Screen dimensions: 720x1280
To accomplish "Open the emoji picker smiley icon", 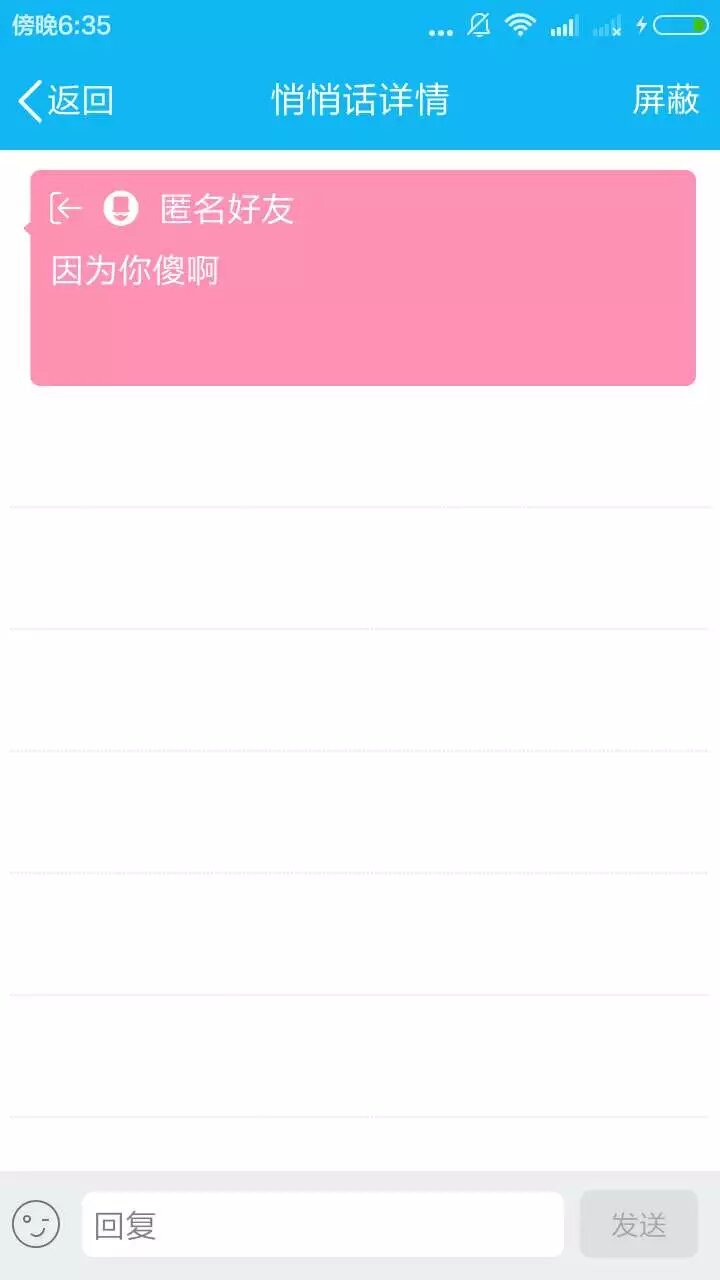I will (x=36, y=1224).
